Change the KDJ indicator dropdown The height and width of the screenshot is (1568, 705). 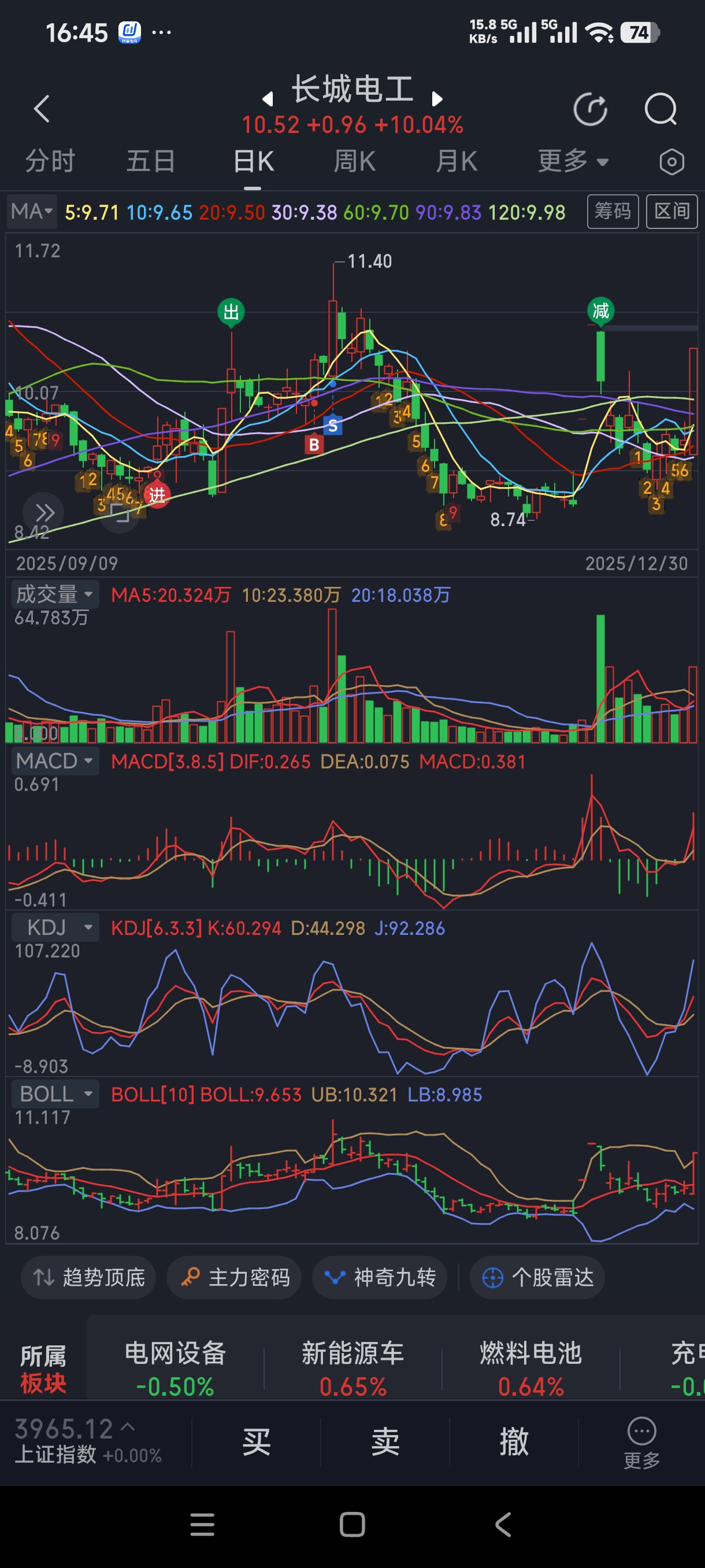55,927
